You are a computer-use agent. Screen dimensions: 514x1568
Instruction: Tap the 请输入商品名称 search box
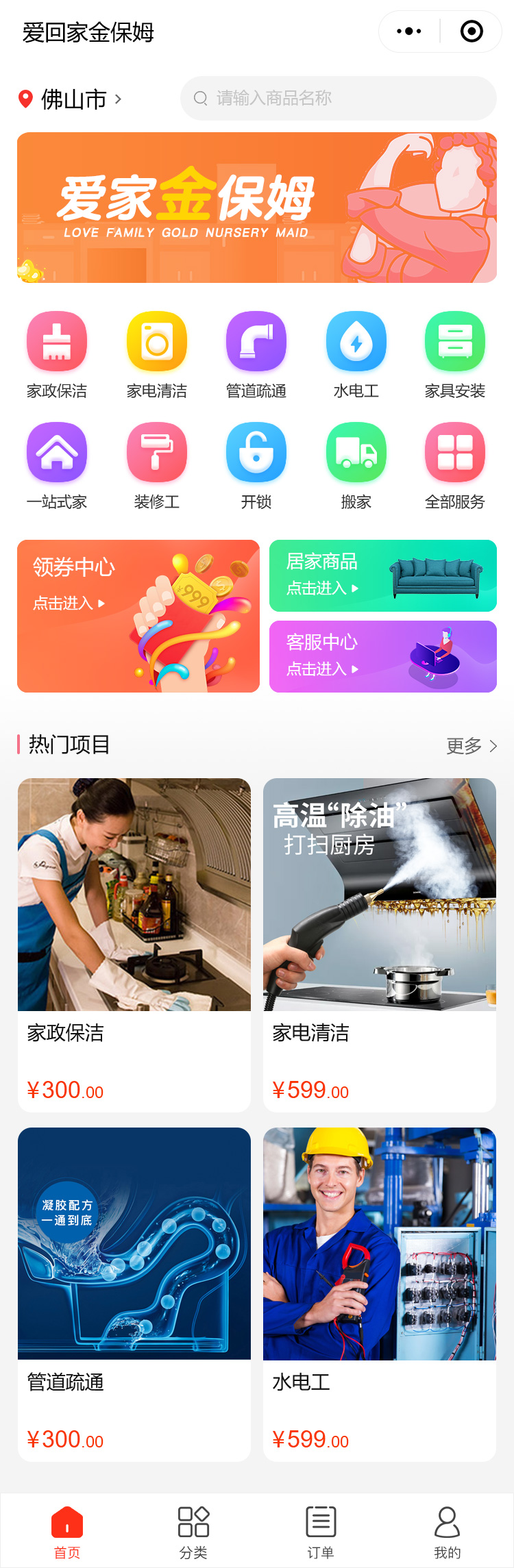[339, 99]
